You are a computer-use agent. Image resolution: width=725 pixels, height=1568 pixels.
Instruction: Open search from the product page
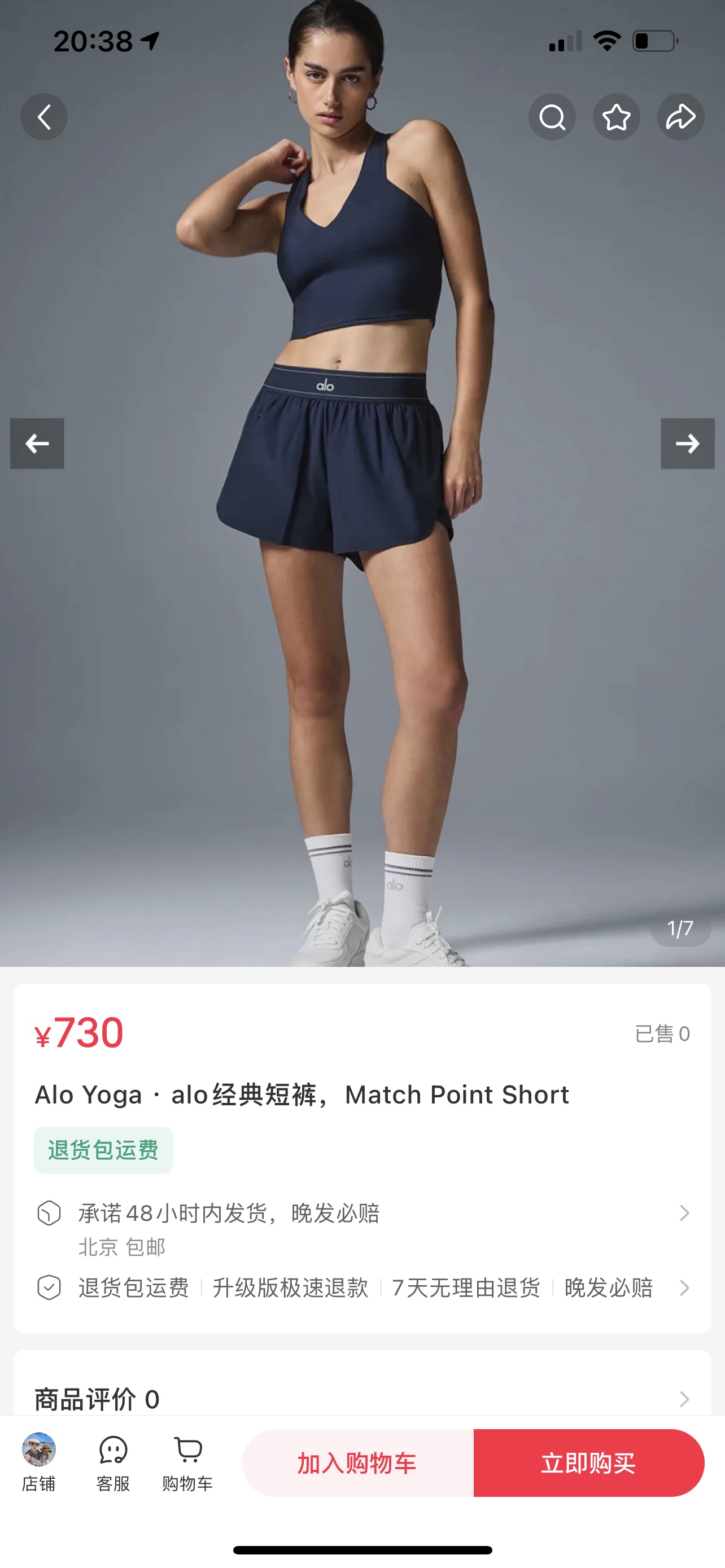[552, 117]
